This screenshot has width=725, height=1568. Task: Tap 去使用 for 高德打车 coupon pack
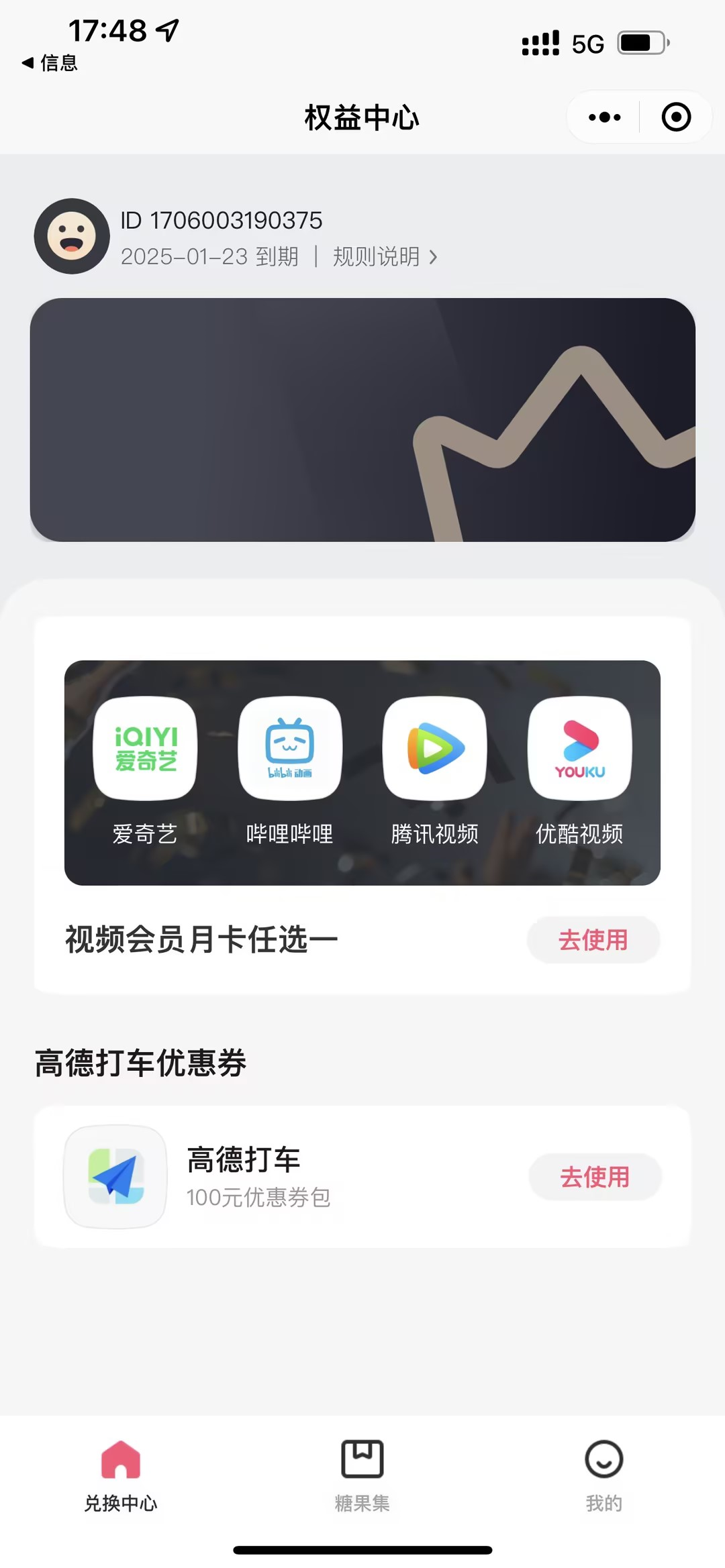point(595,1177)
